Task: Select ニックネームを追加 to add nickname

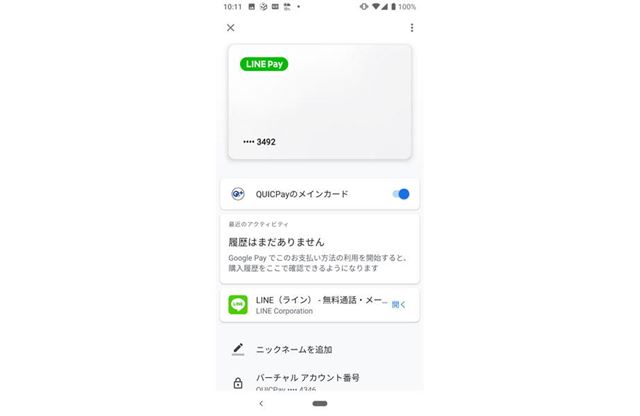Action: (320, 349)
